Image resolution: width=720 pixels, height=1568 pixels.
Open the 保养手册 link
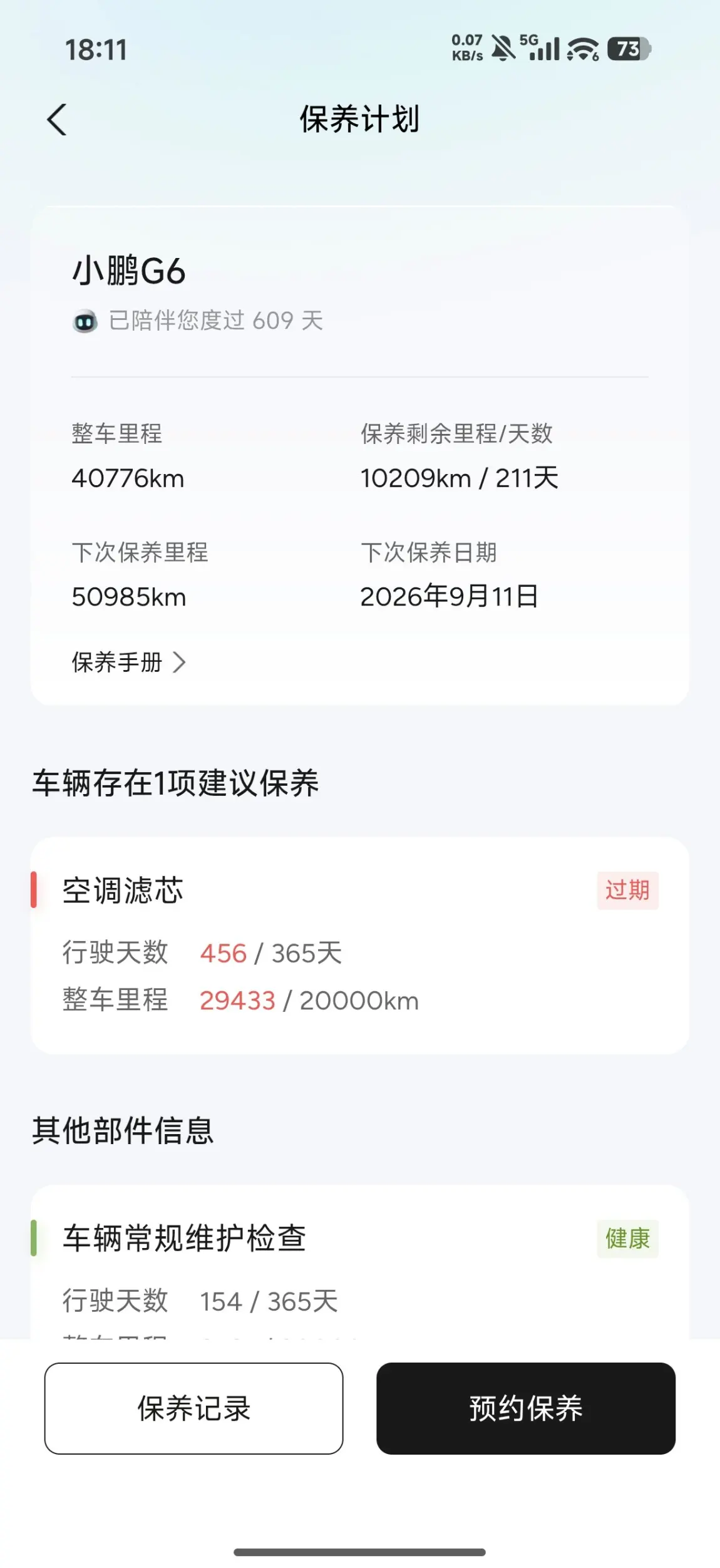click(128, 662)
